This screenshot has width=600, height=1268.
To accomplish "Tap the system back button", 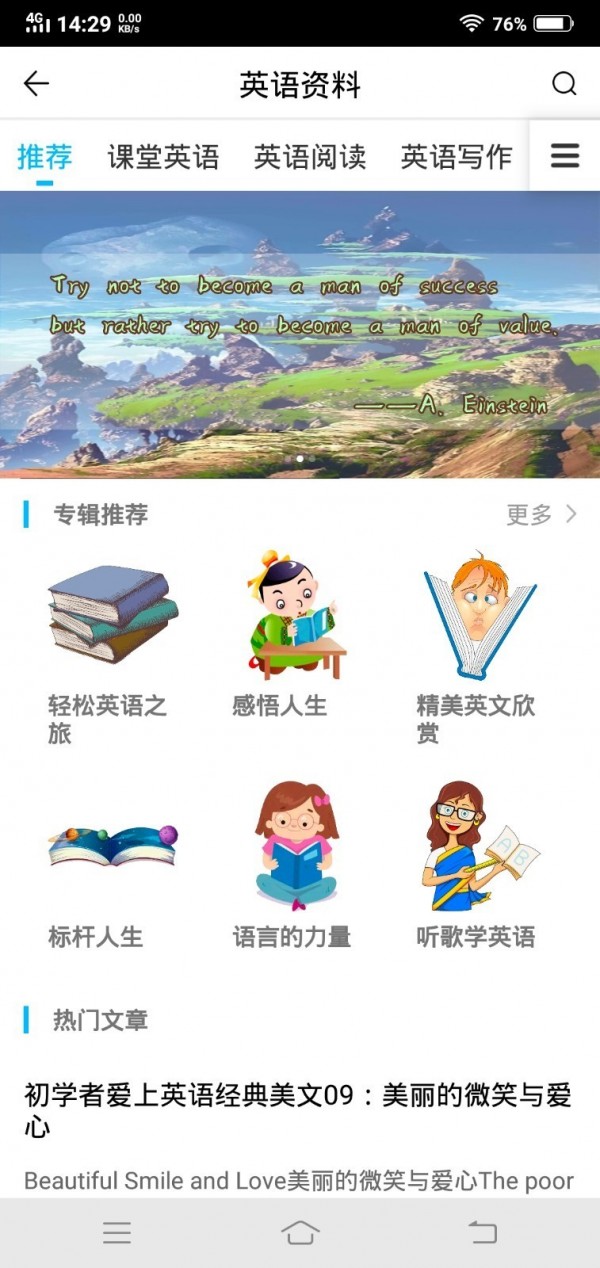I will pyautogui.click(x=483, y=1232).
